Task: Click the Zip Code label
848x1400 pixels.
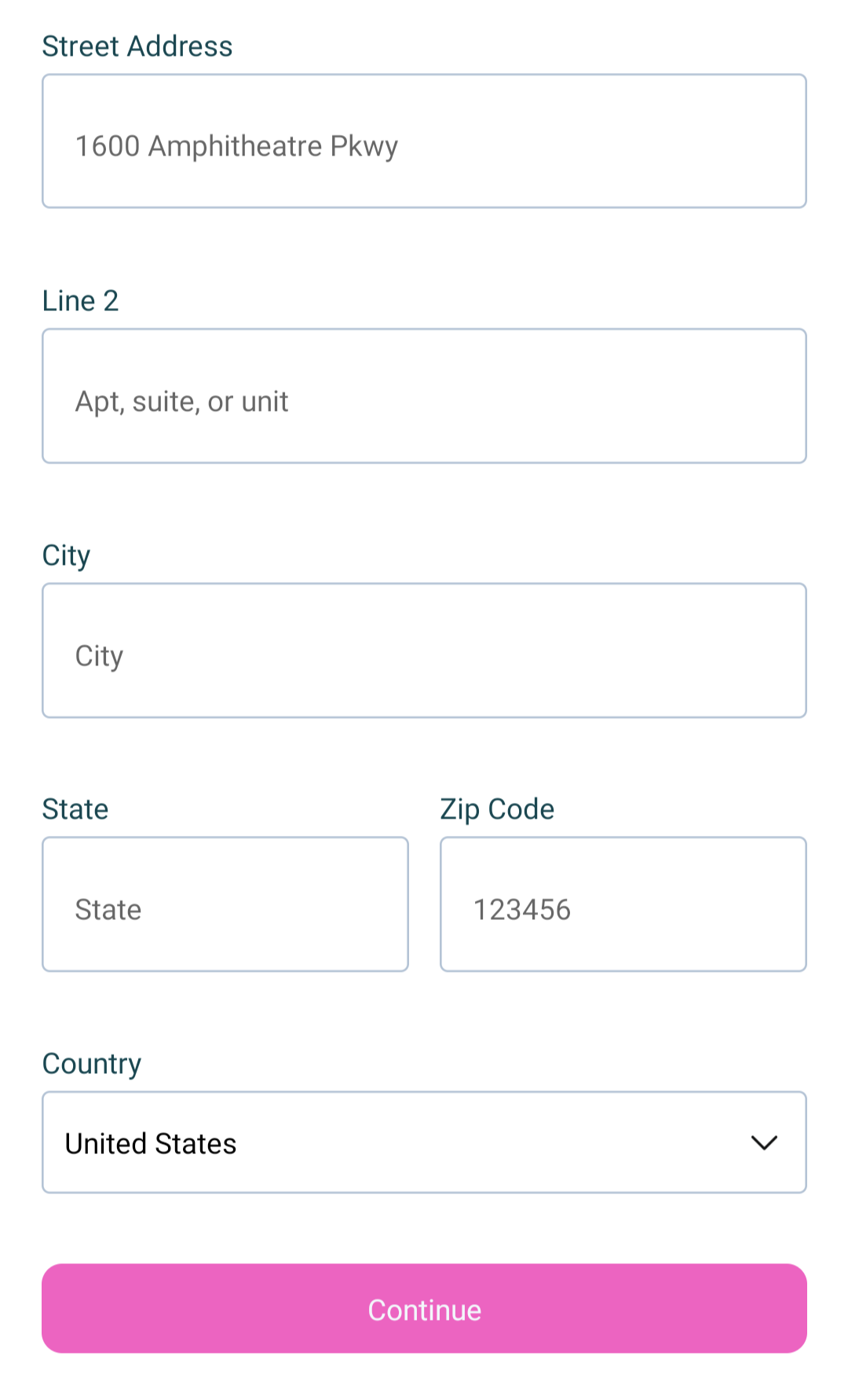Action: pos(497,808)
